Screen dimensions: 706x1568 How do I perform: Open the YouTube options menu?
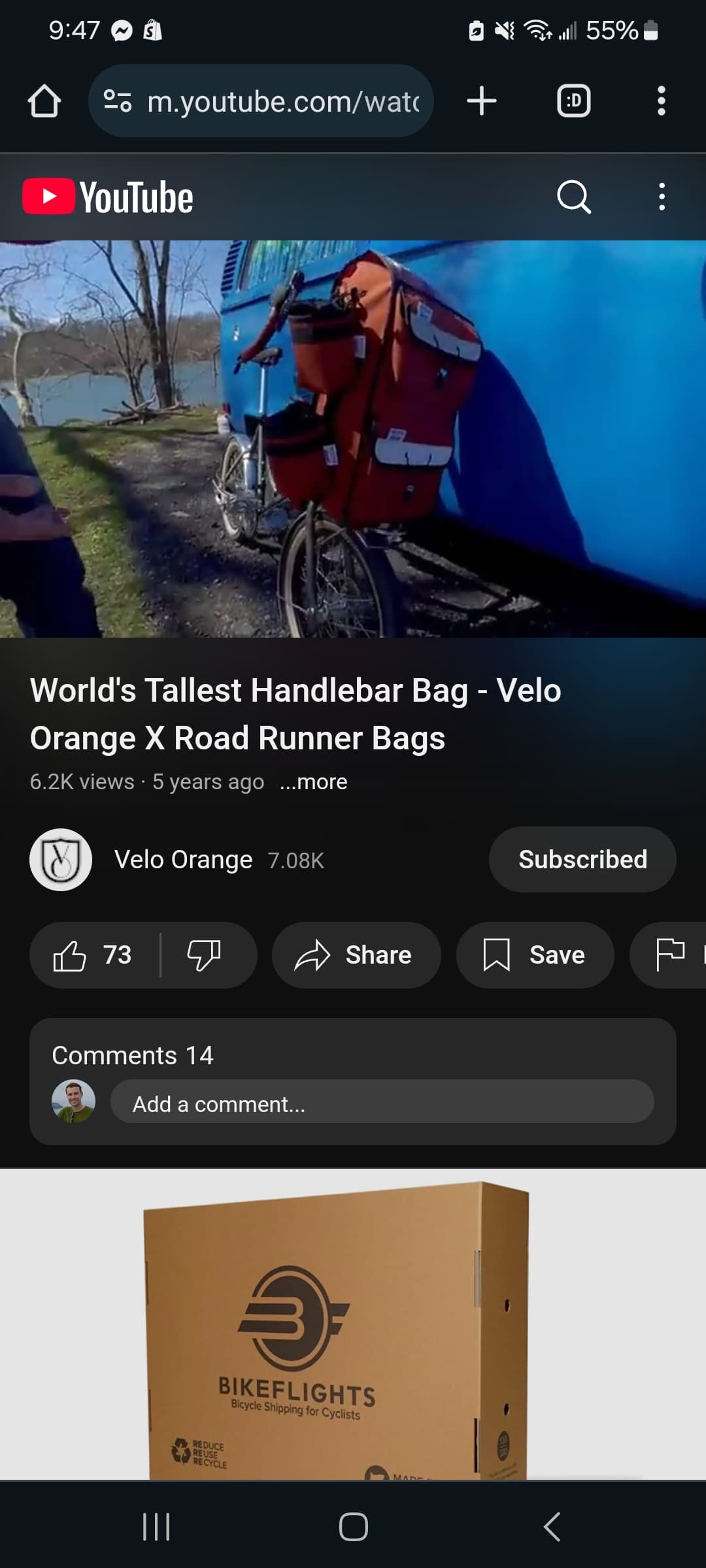coord(662,197)
